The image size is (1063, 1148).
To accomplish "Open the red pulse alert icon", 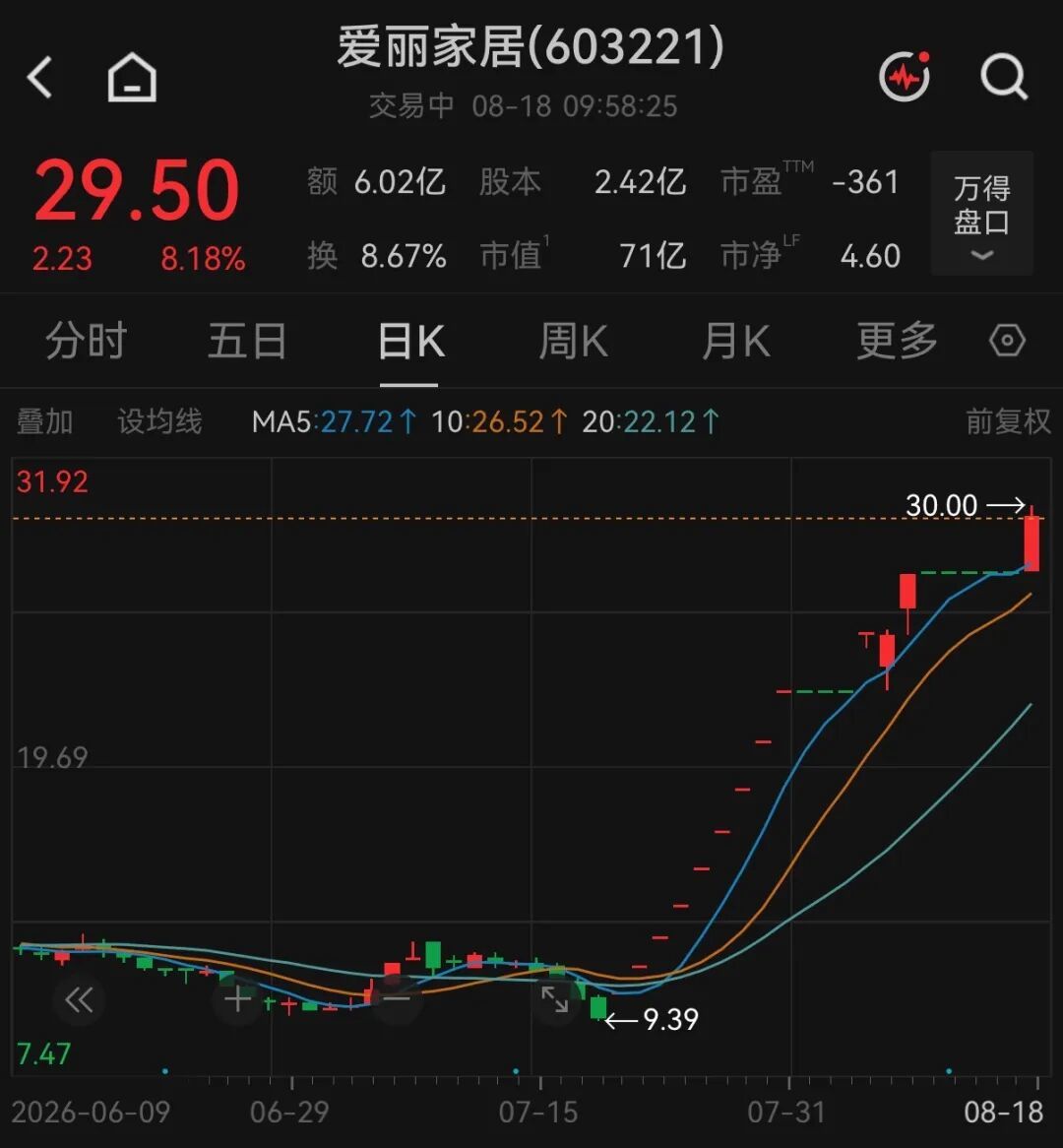I will (x=905, y=76).
